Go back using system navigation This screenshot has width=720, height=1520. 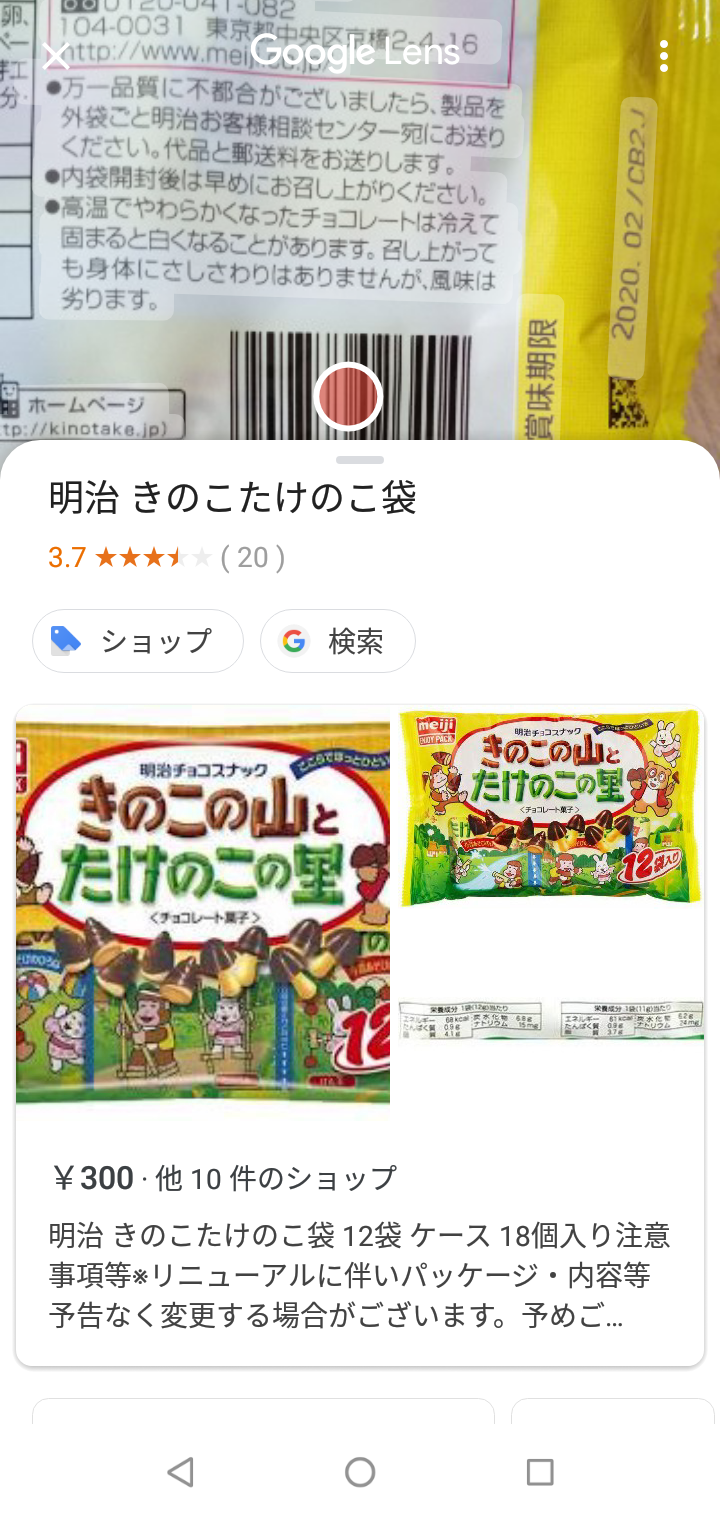[180, 1471]
